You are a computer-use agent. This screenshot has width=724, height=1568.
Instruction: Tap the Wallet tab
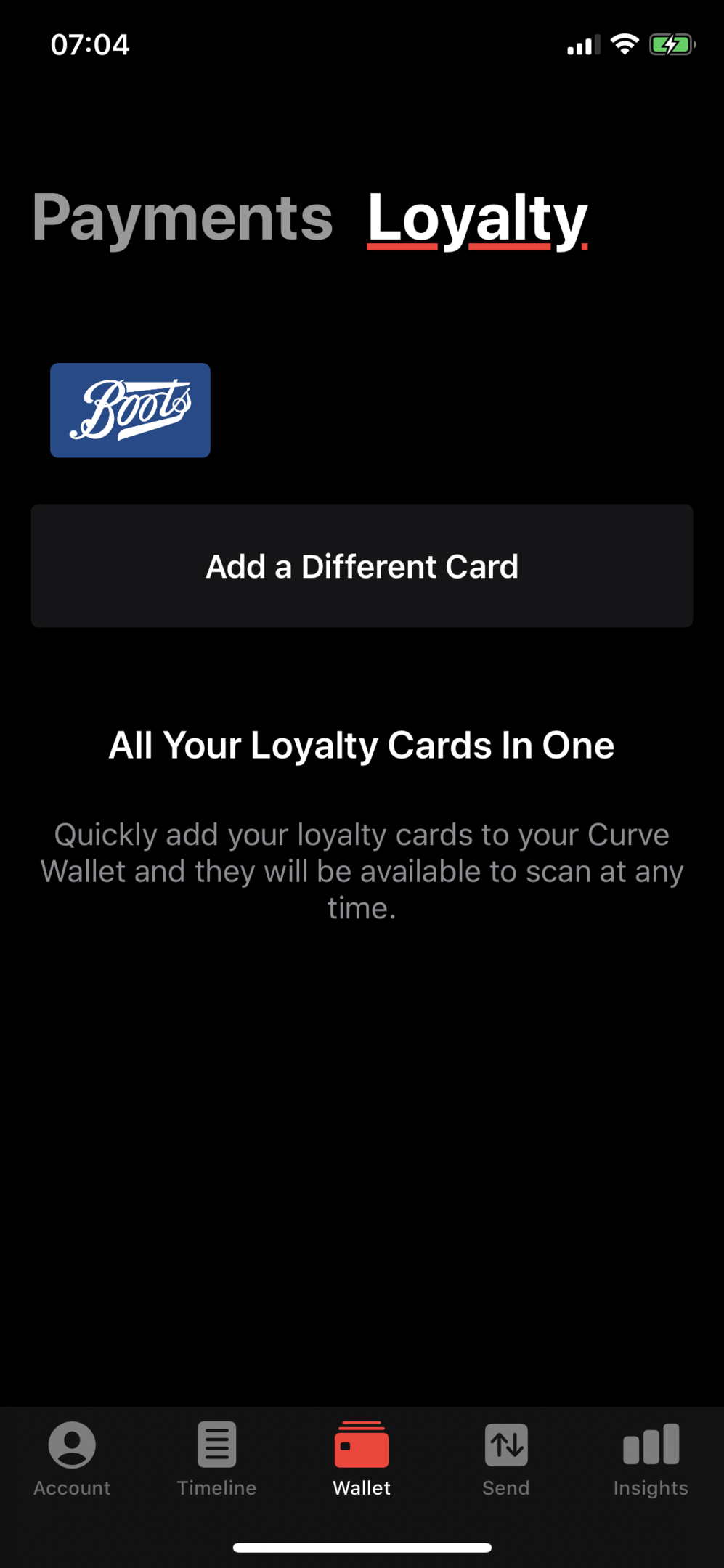coord(362,1459)
